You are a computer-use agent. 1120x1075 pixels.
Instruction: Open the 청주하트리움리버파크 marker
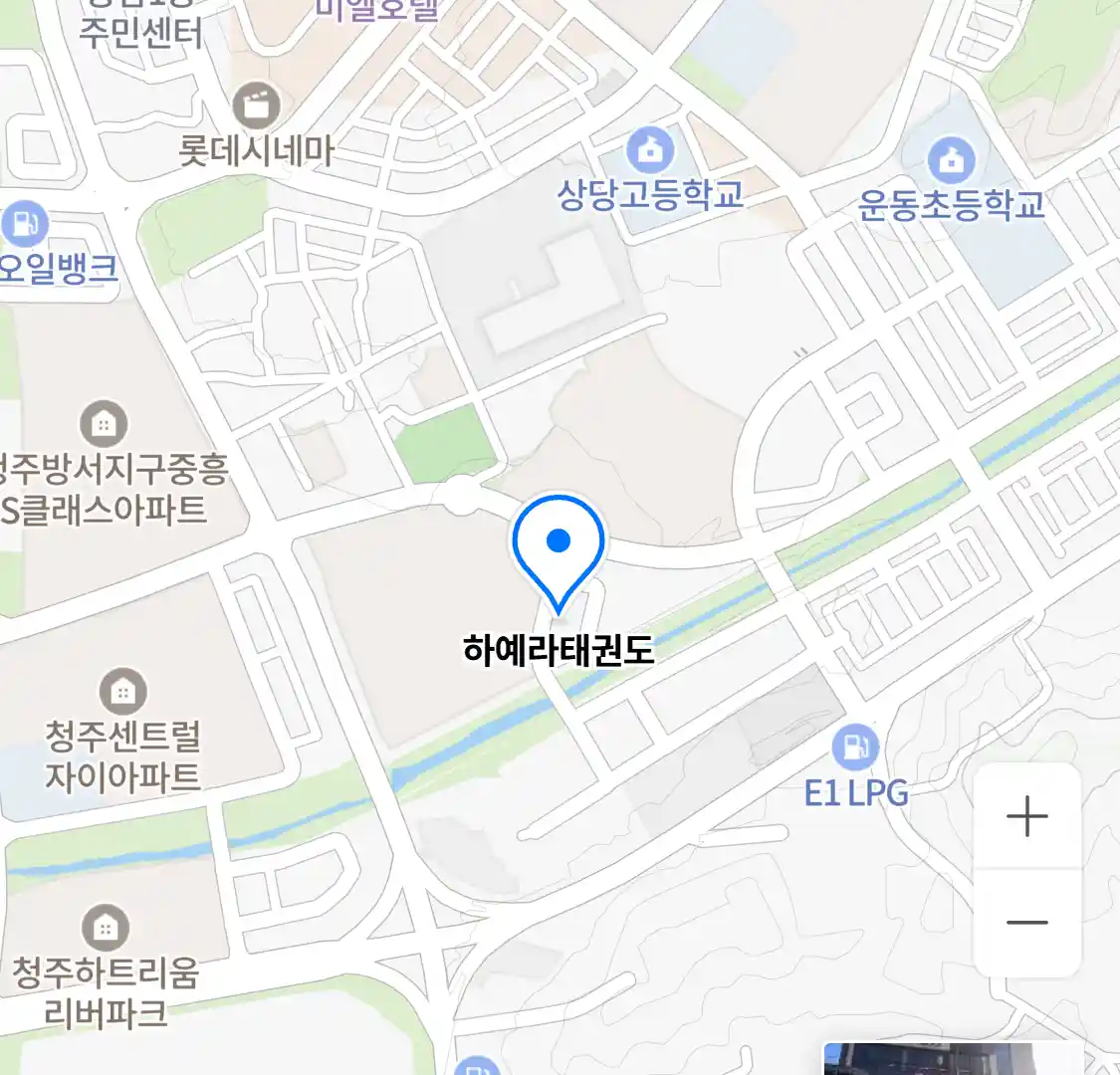[x=105, y=928]
